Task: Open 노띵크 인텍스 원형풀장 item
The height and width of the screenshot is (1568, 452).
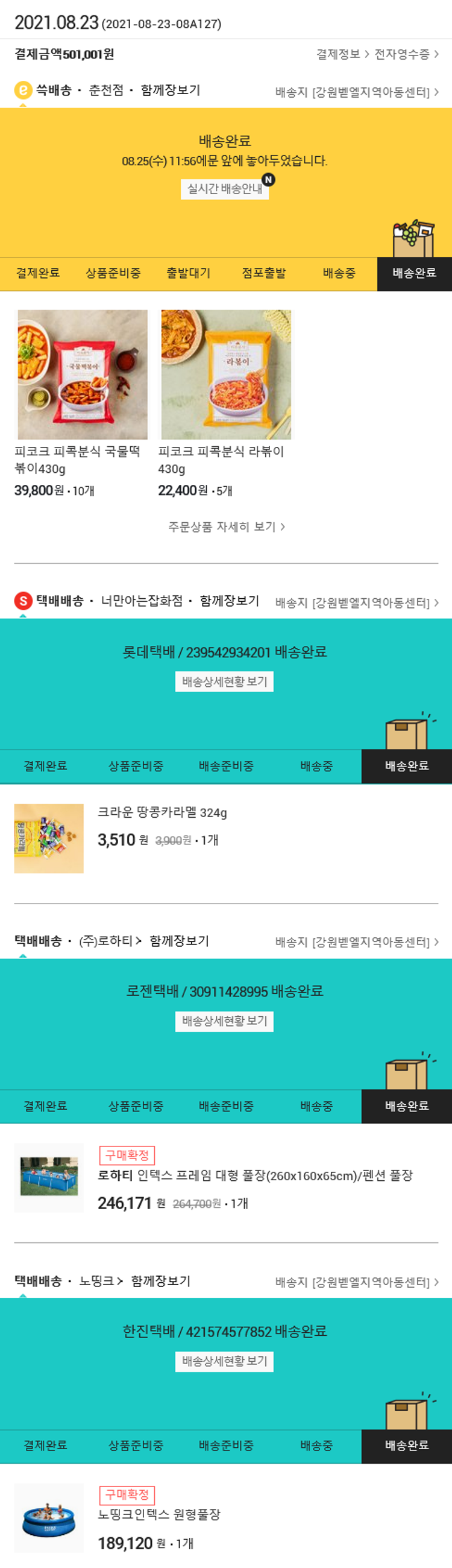Action: coord(159,1514)
